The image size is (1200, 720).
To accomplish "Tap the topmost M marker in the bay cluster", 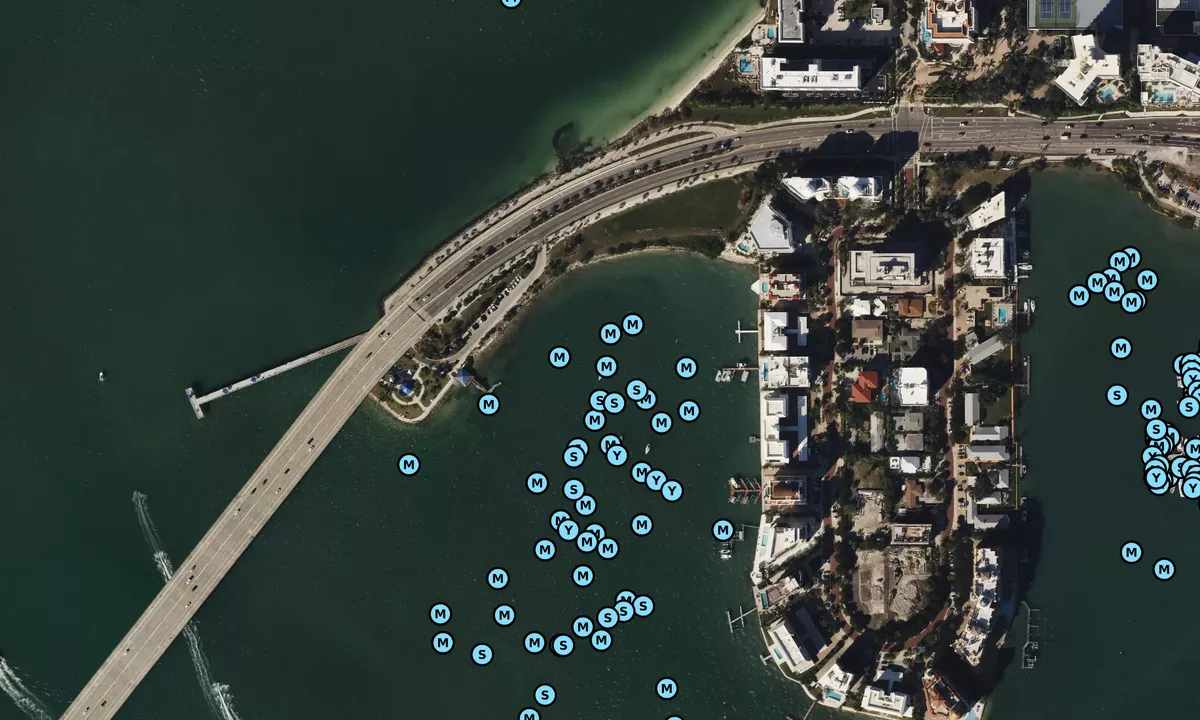I will click(632, 324).
